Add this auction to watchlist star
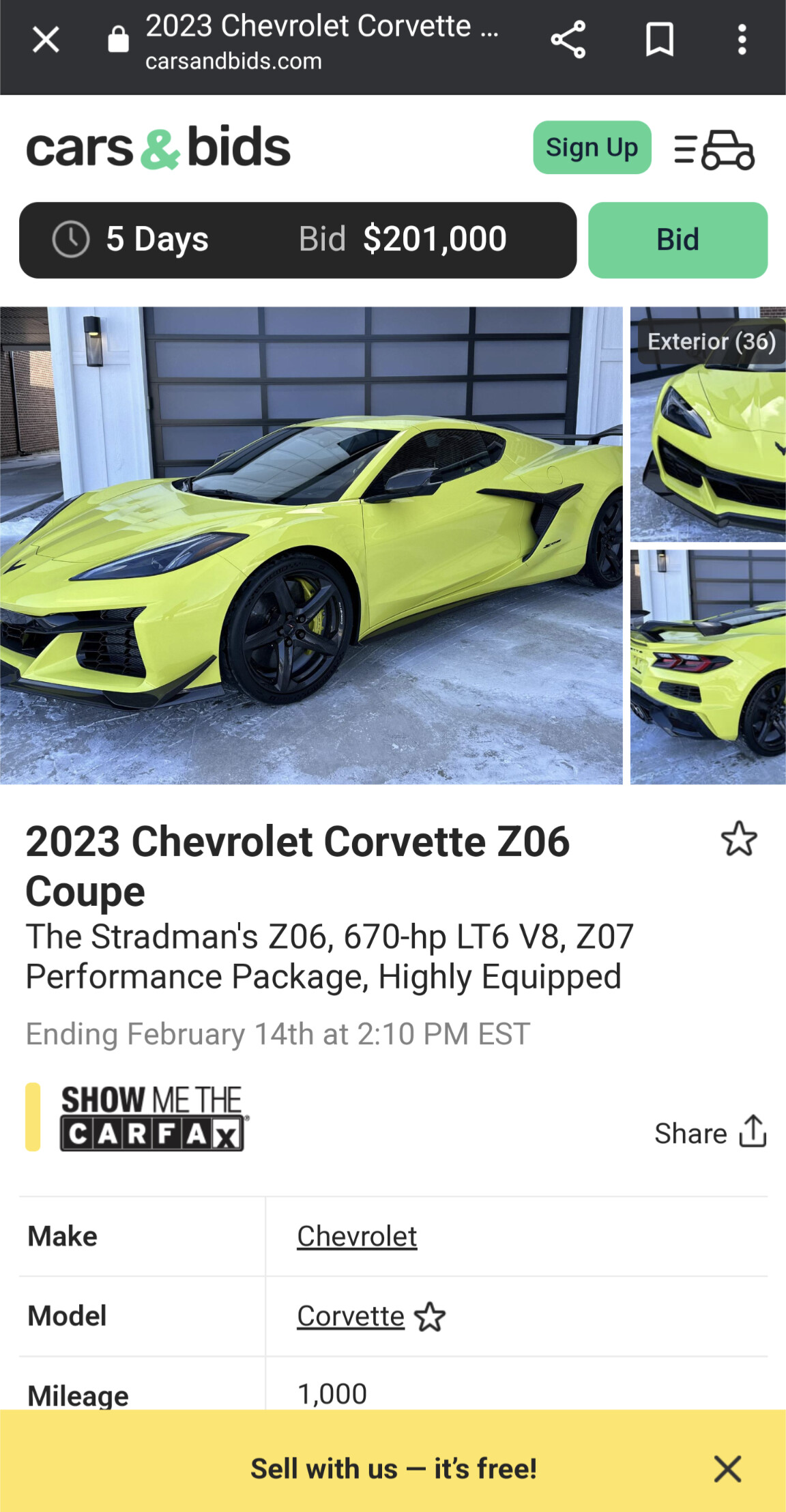 coord(738,839)
